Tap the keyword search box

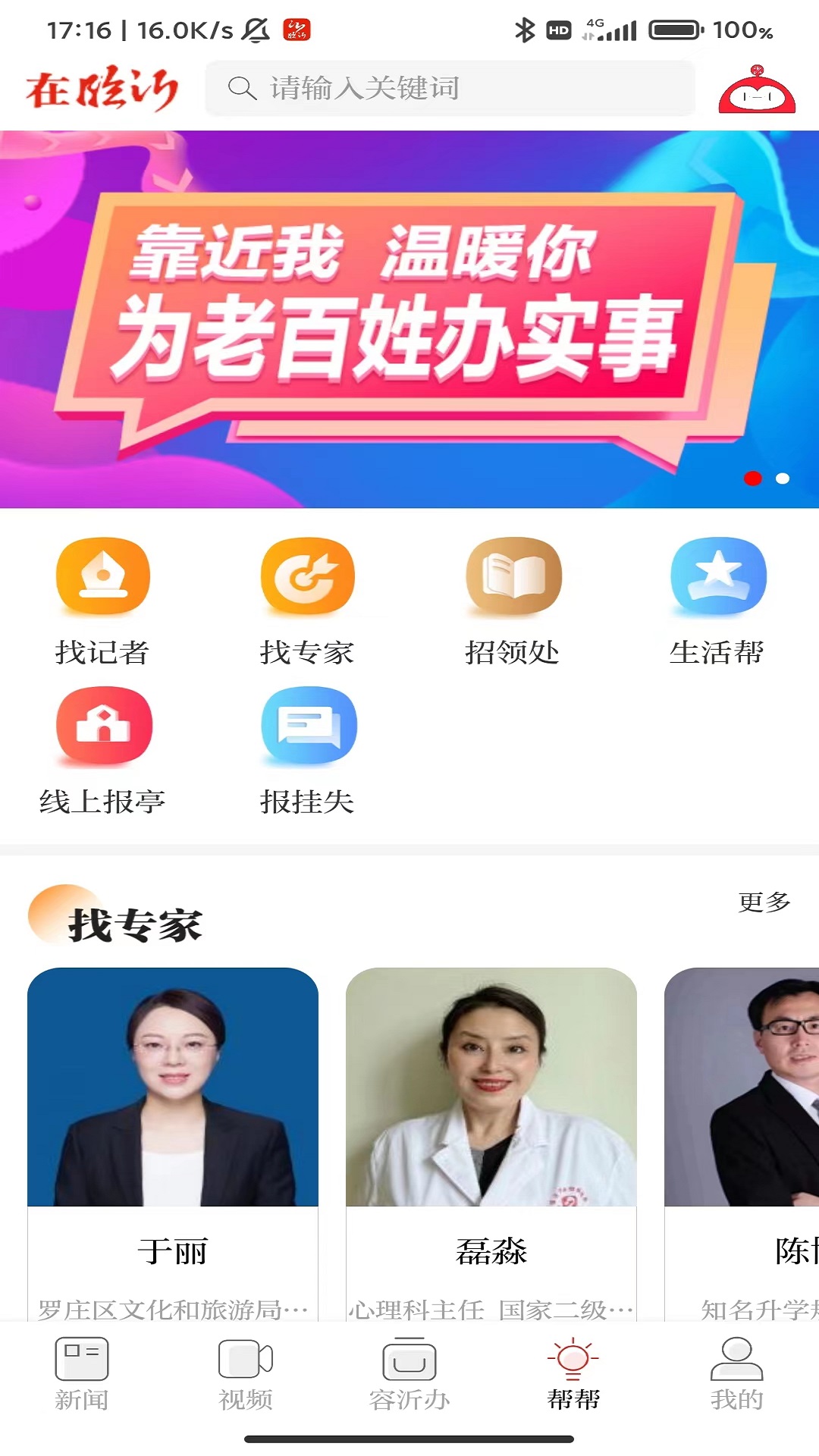point(449,88)
